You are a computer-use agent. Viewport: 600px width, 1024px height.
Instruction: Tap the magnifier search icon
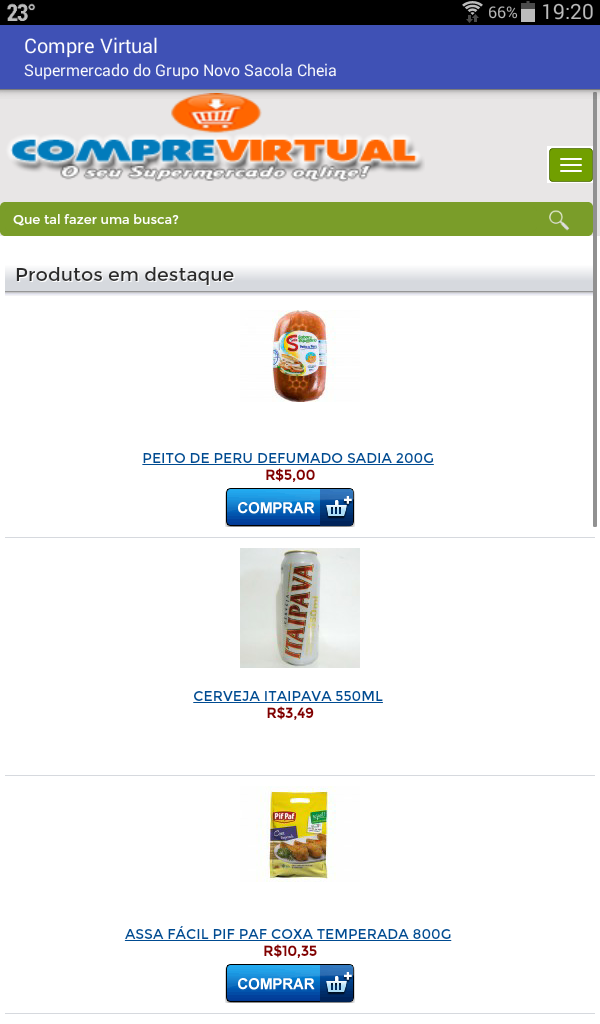[x=559, y=220]
